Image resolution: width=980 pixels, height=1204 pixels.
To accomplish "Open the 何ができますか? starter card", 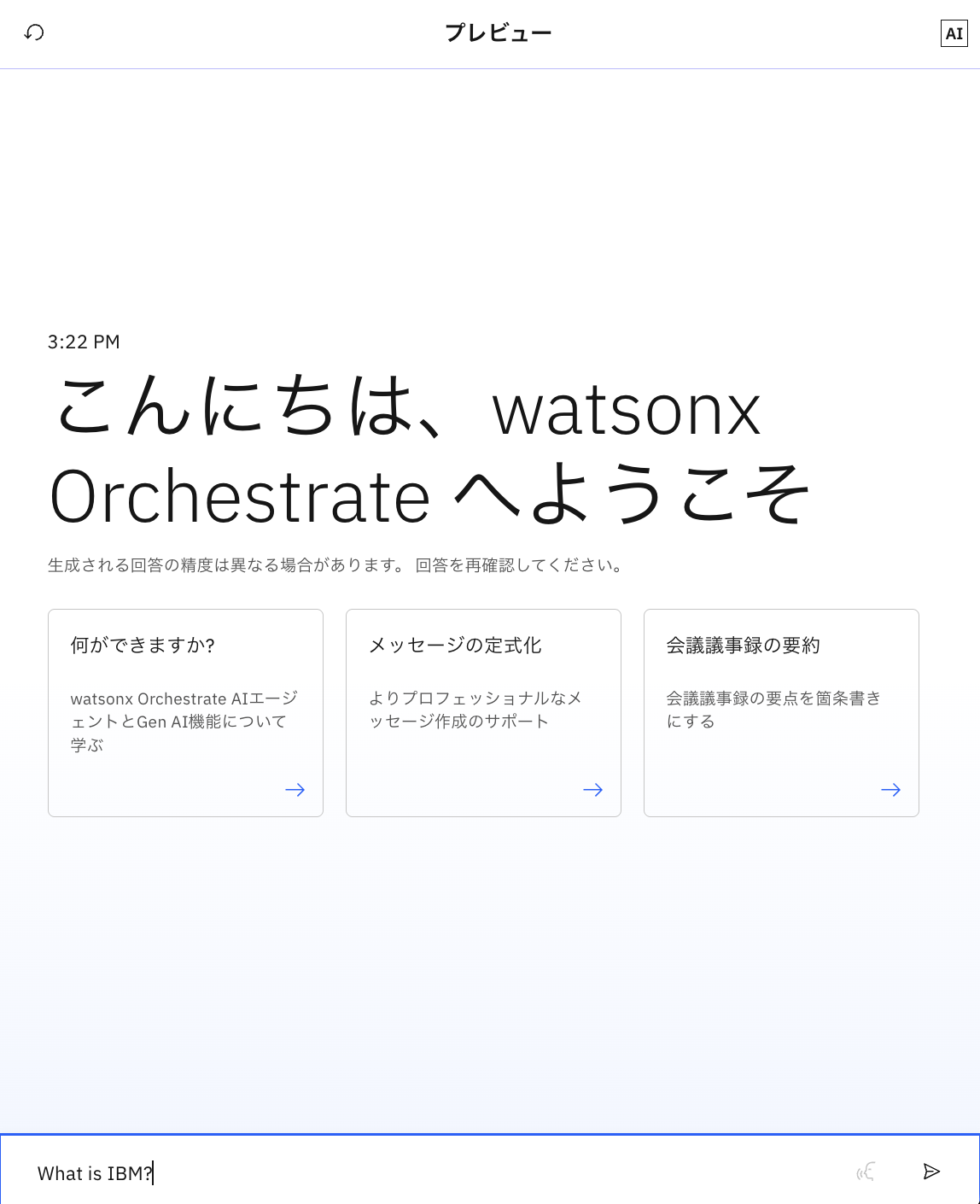I will point(185,712).
